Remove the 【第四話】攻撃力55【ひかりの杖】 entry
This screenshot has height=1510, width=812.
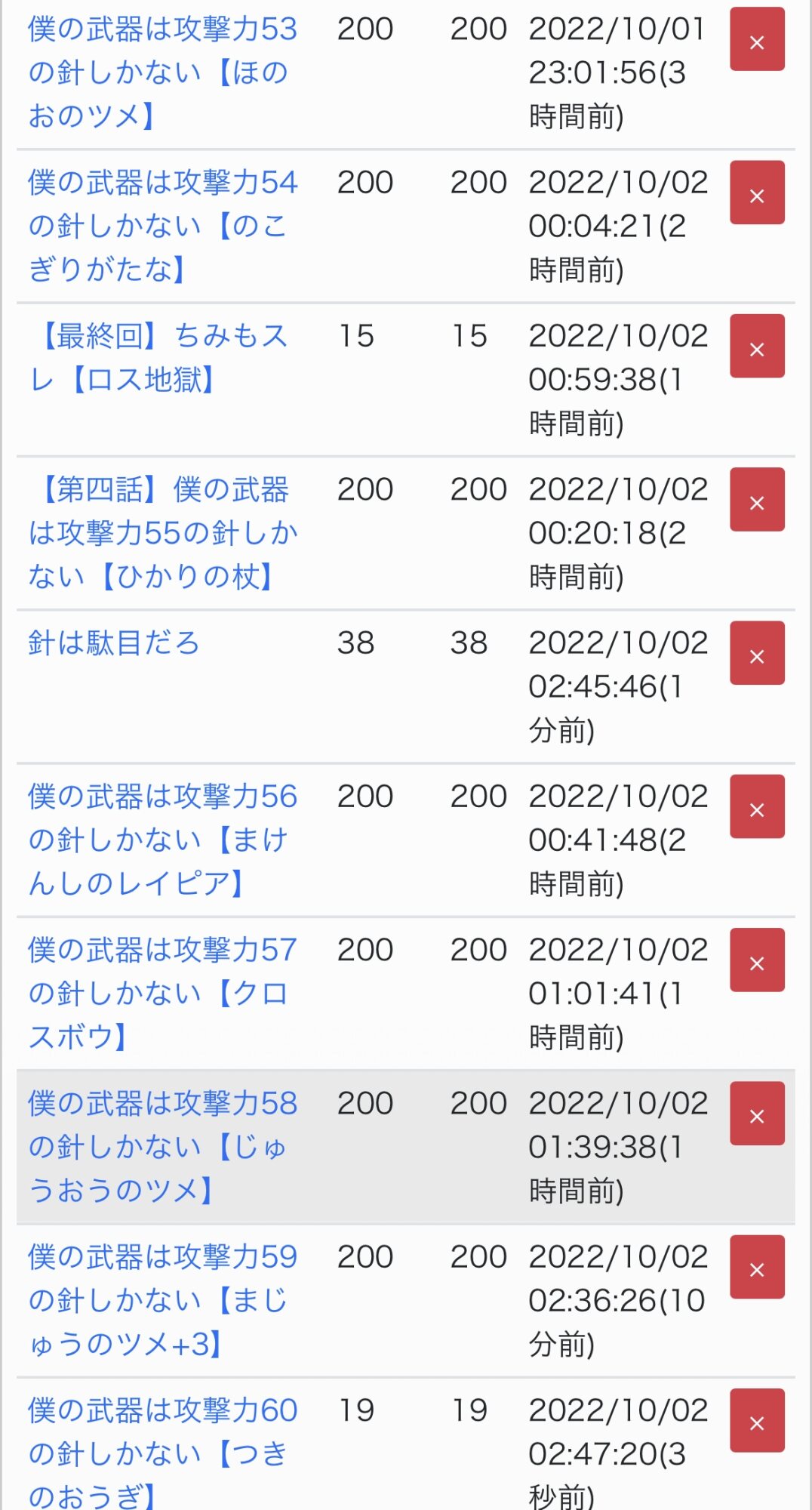(757, 501)
